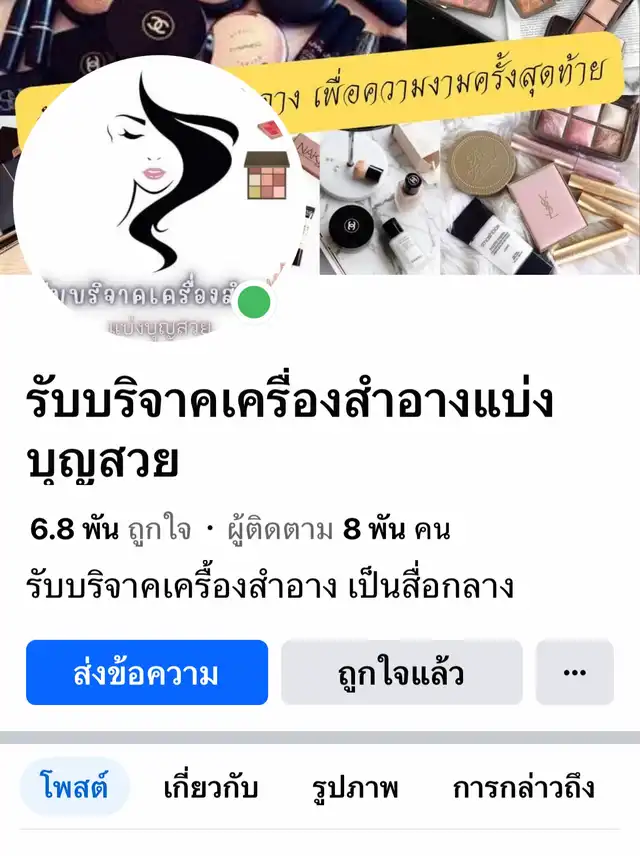The image size is (640, 856).
Task: Select the การกล่าวถึง tab
Action: (x=524, y=787)
